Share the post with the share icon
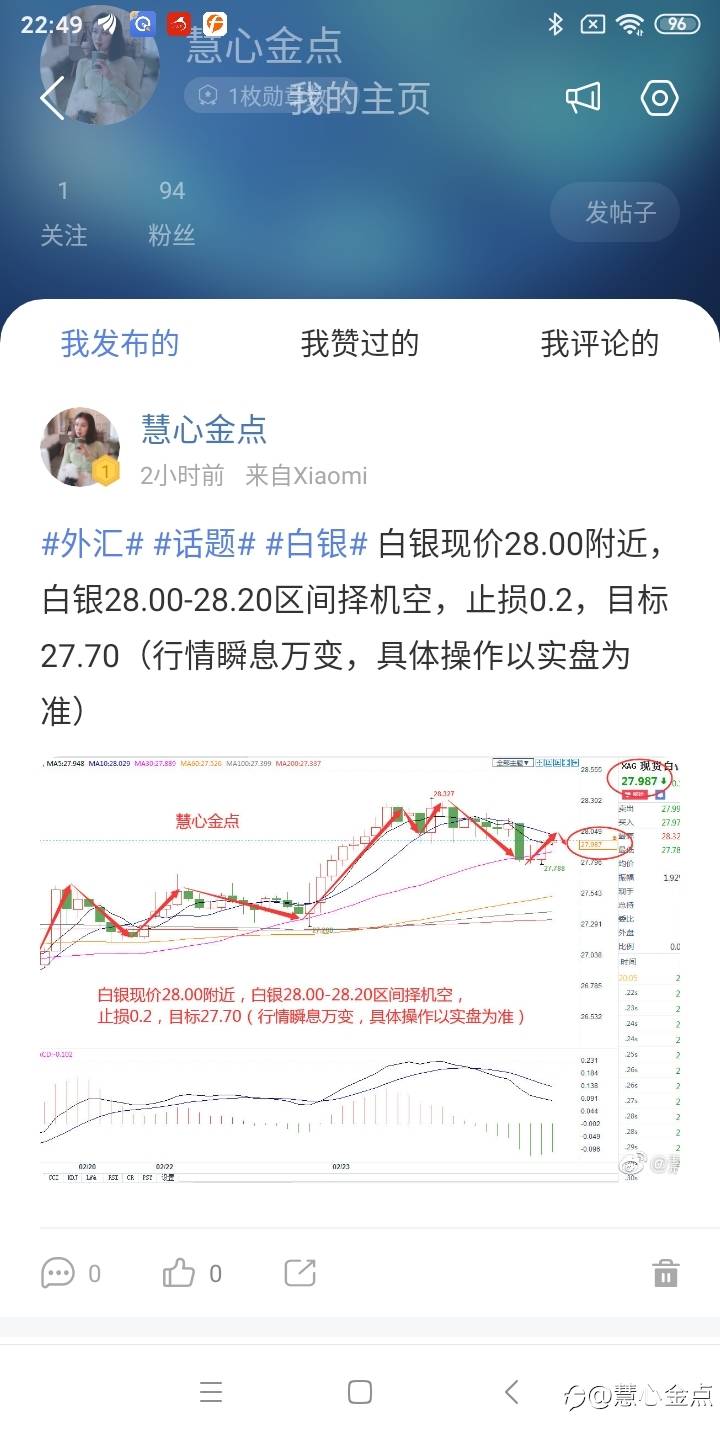720x1440 pixels. pyautogui.click(x=300, y=1273)
